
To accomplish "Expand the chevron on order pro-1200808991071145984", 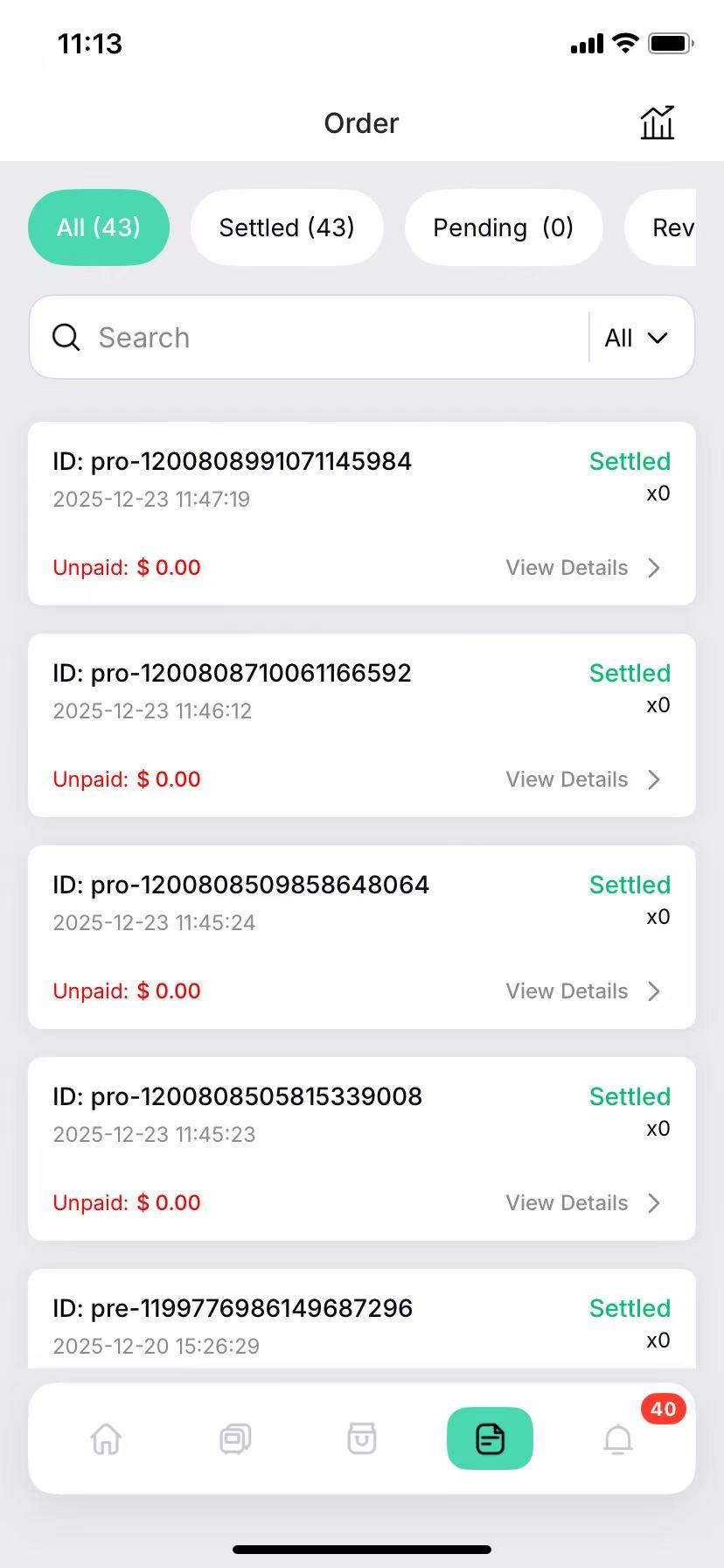I will [x=653, y=567].
